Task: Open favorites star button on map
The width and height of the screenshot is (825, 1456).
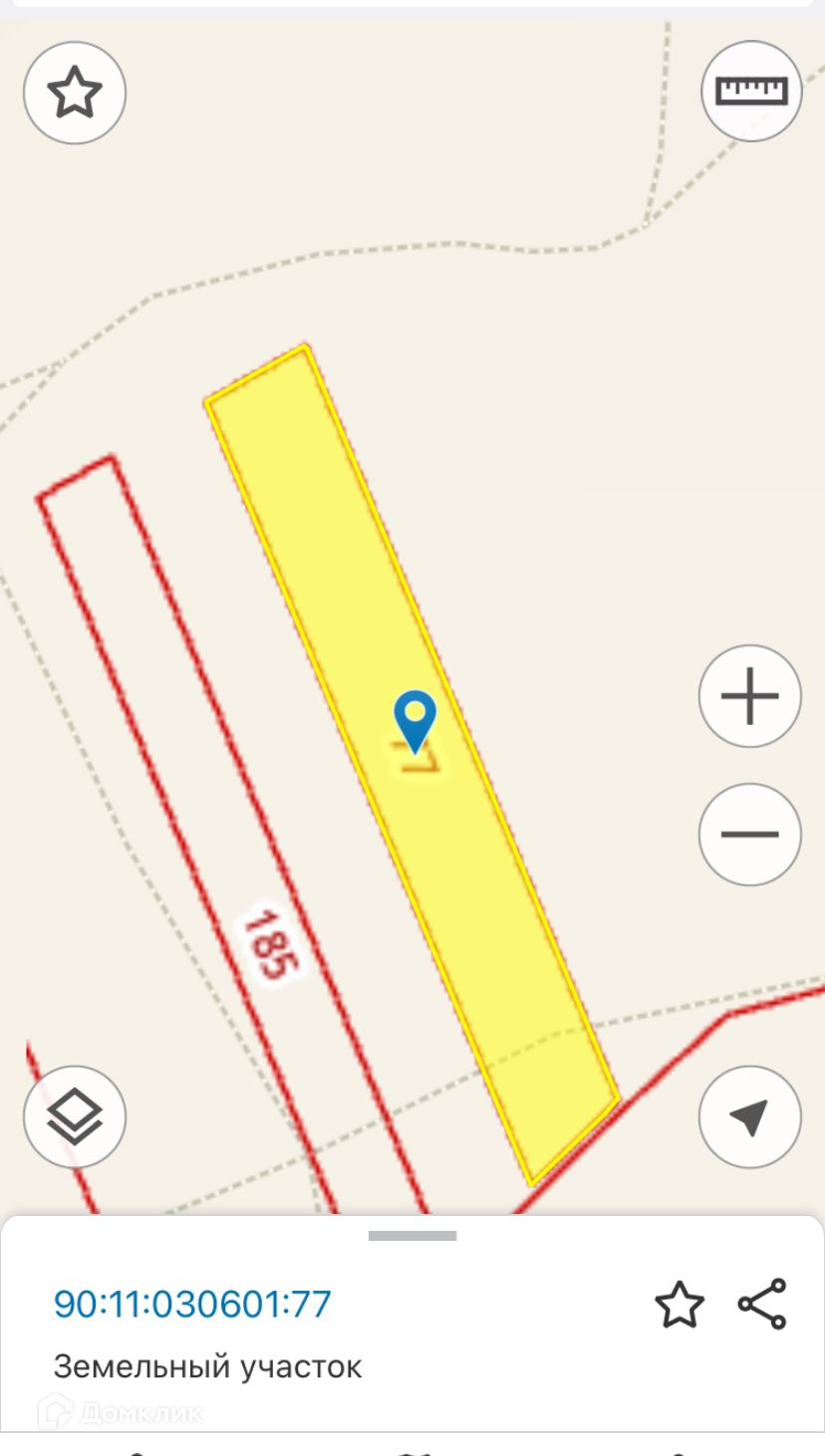Action: coord(75,93)
